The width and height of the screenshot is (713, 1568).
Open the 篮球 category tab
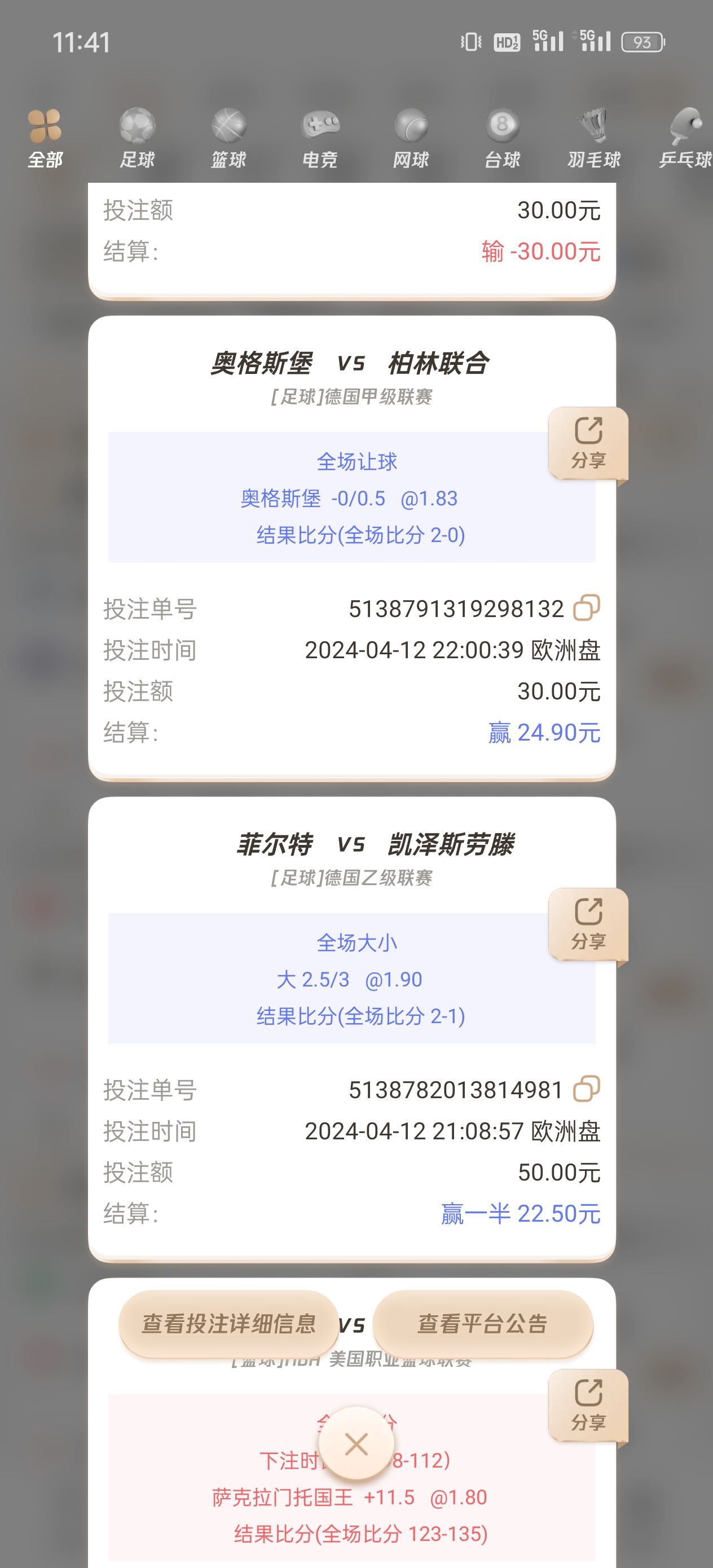pos(228,139)
